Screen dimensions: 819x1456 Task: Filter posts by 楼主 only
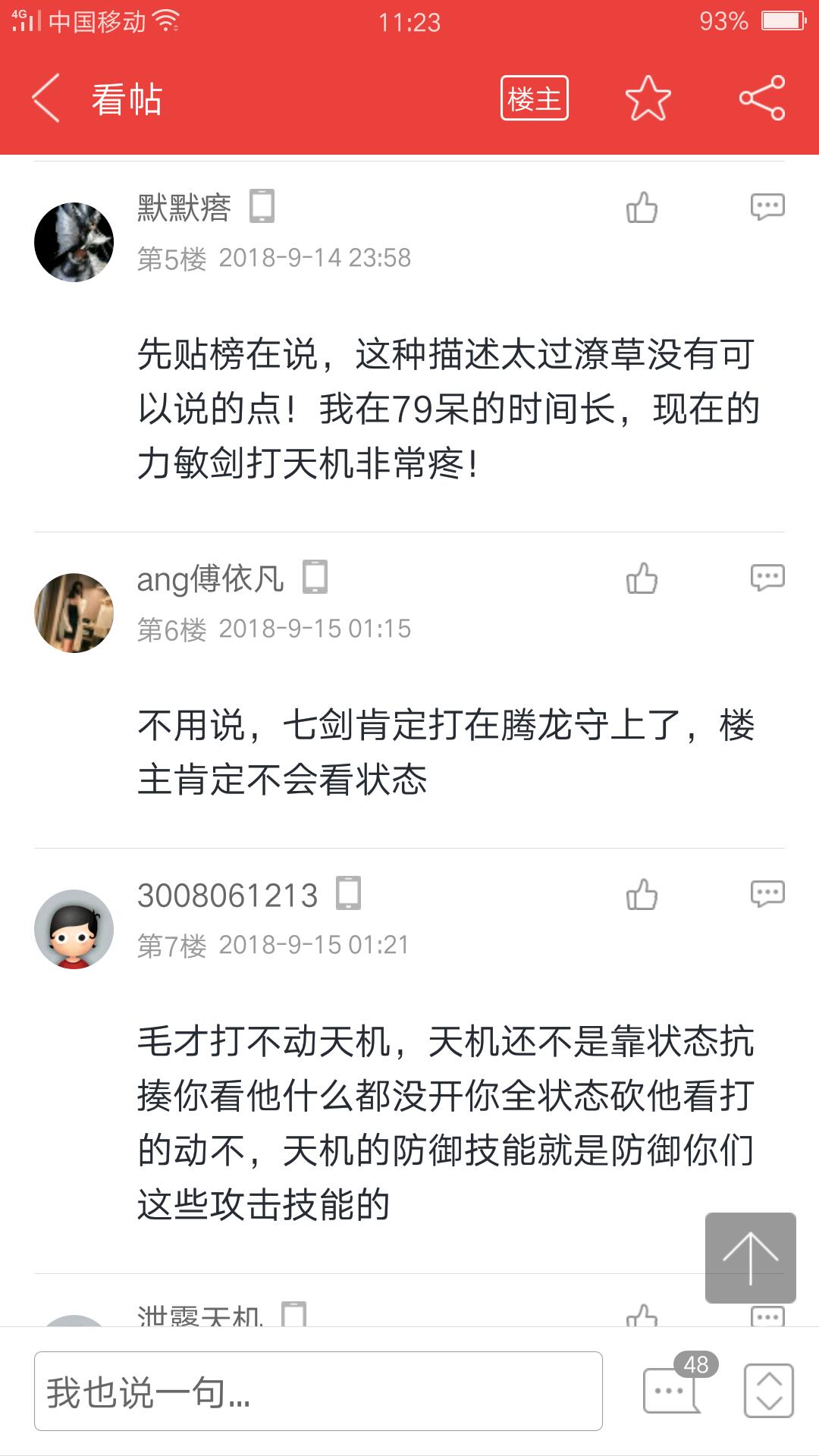tap(534, 99)
